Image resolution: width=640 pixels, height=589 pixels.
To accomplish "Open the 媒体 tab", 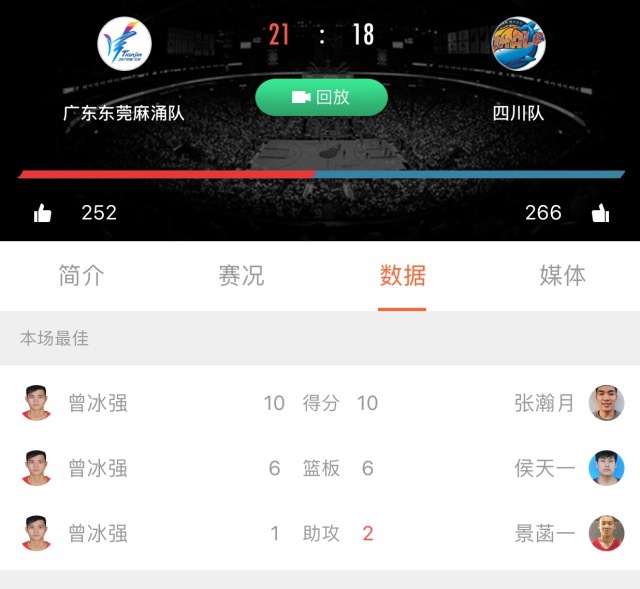I will (562, 275).
